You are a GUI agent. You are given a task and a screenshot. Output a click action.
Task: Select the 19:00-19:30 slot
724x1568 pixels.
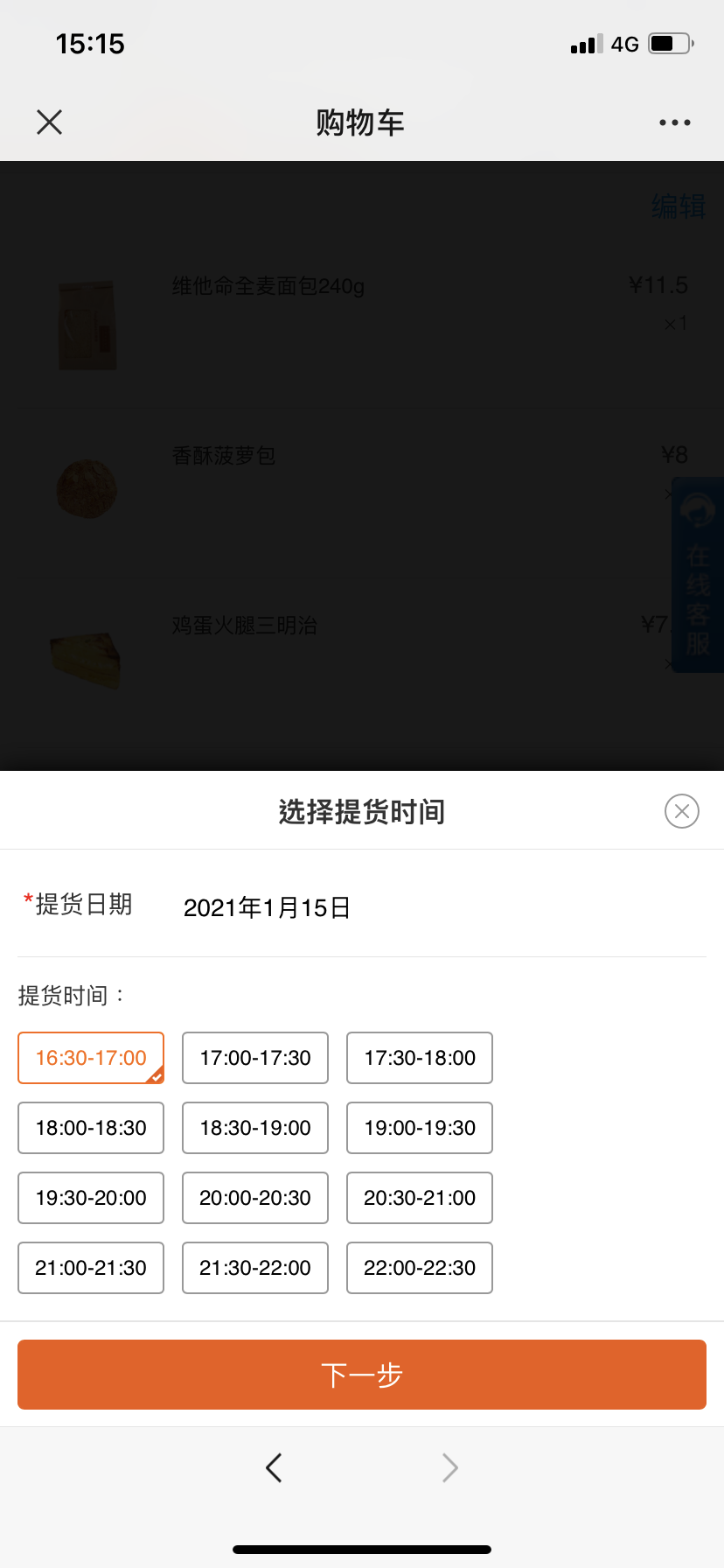pos(420,1128)
